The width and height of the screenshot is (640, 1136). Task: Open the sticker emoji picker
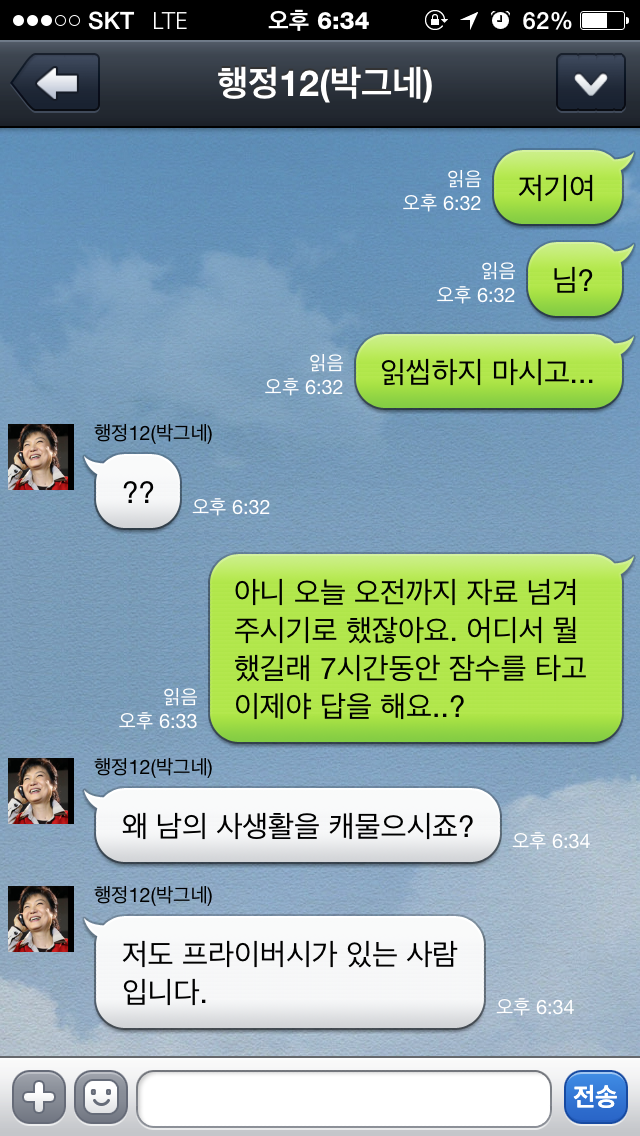pyautogui.click(x=100, y=1097)
